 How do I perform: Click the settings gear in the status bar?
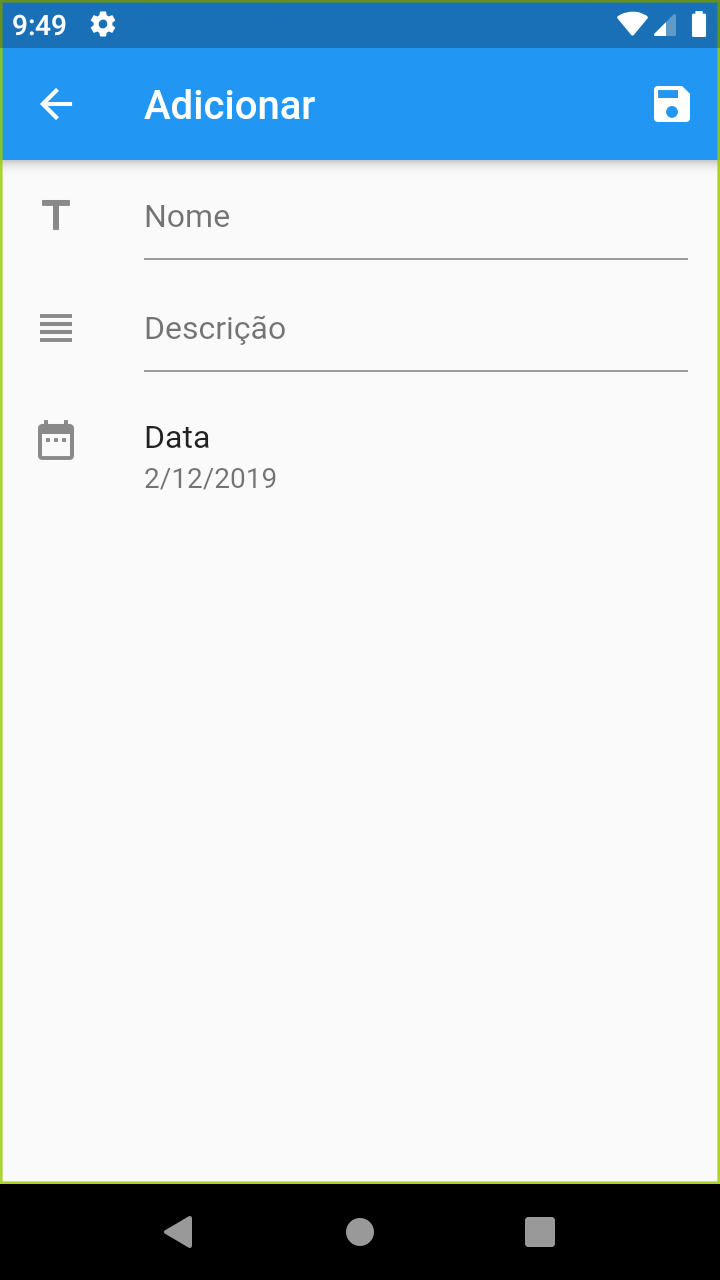[x=103, y=25]
